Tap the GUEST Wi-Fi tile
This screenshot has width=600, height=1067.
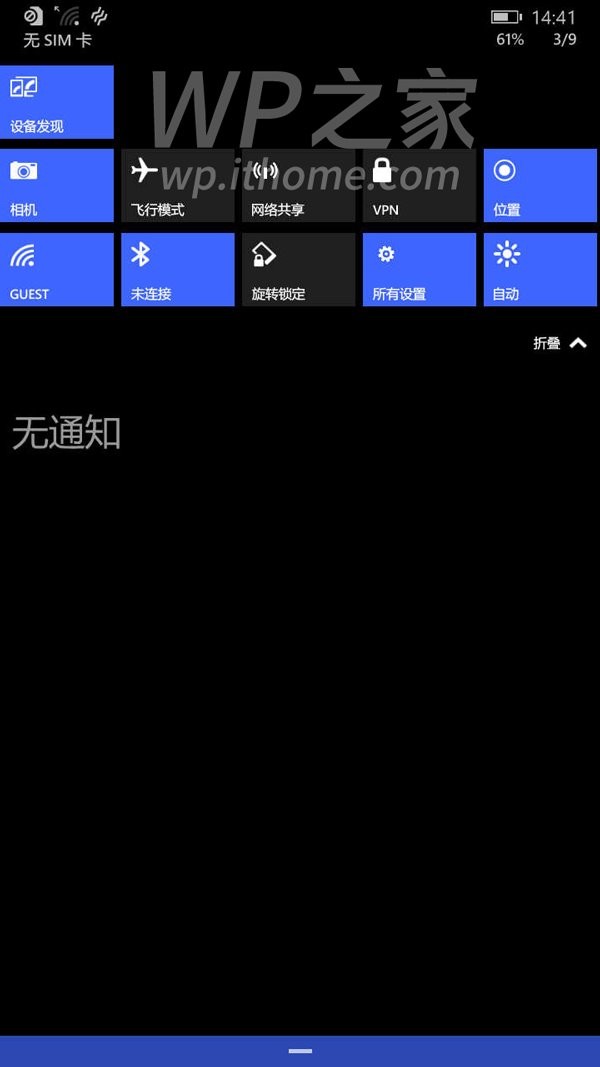(x=56, y=269)
